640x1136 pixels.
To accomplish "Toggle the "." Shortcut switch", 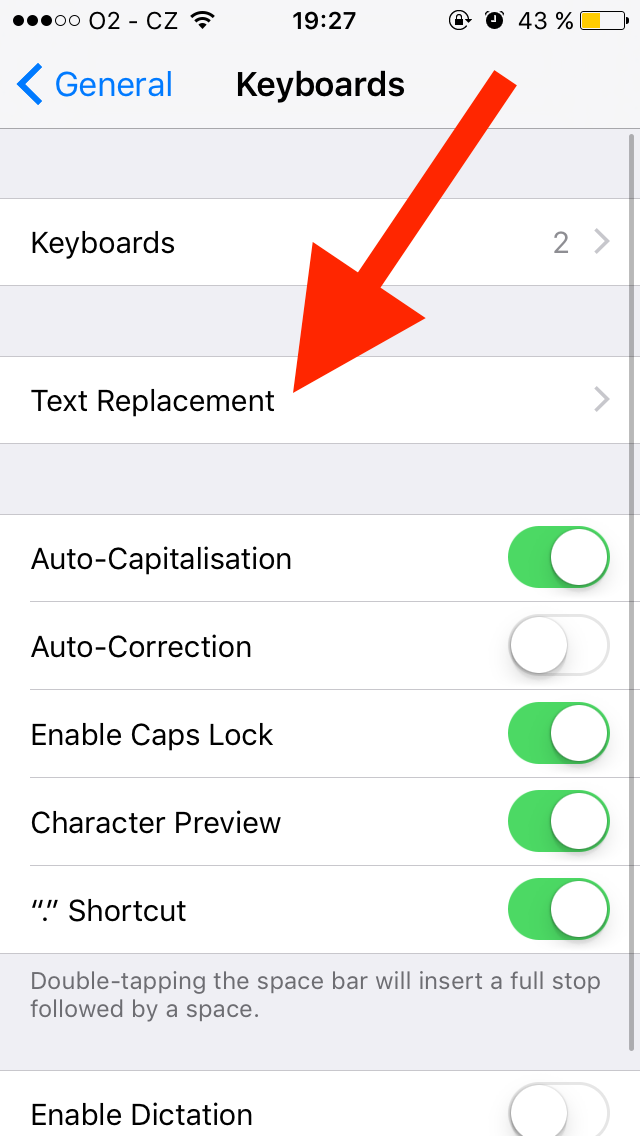I will (558, 910).
